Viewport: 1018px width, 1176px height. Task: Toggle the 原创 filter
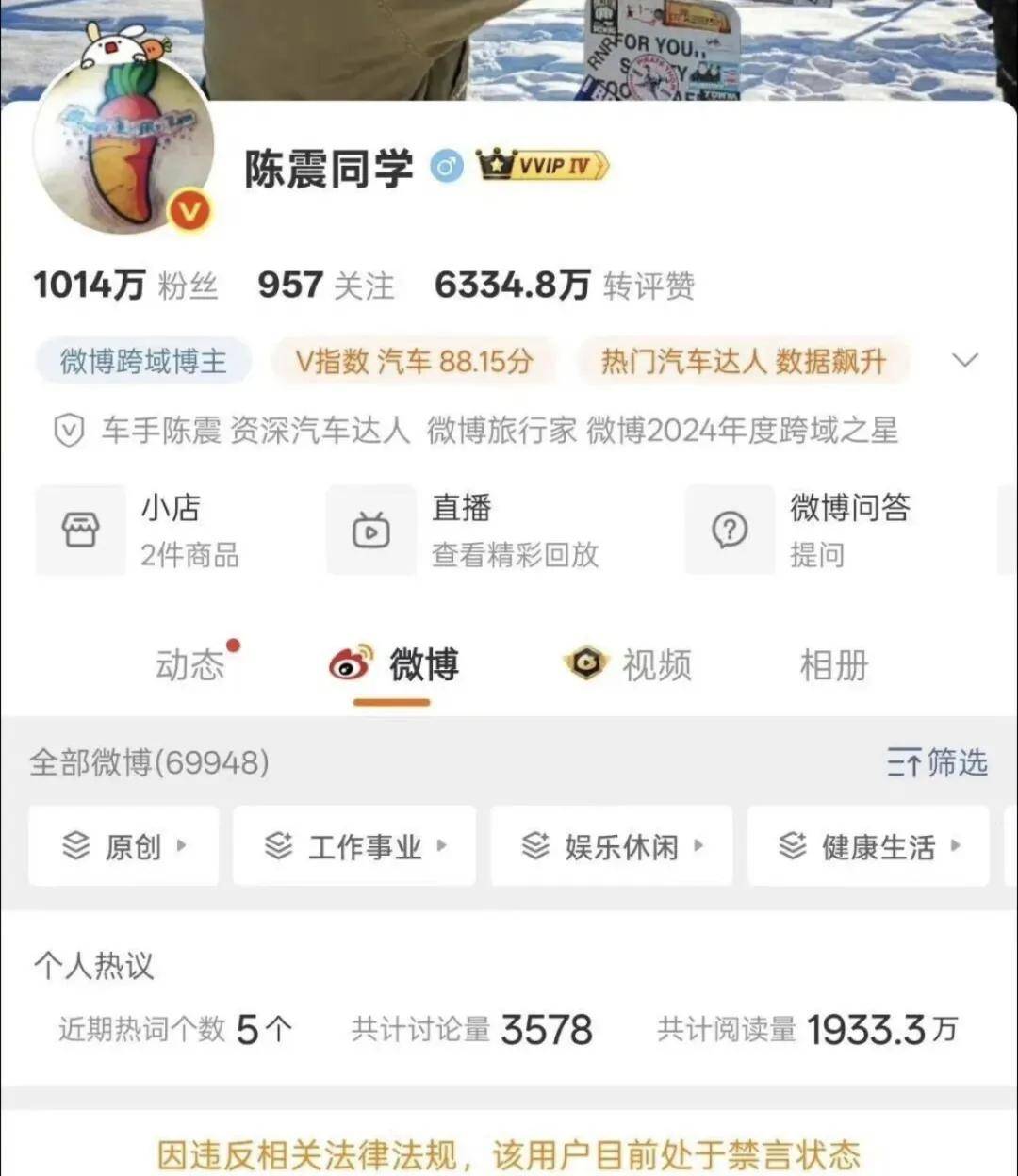click(x=123, y=846)
